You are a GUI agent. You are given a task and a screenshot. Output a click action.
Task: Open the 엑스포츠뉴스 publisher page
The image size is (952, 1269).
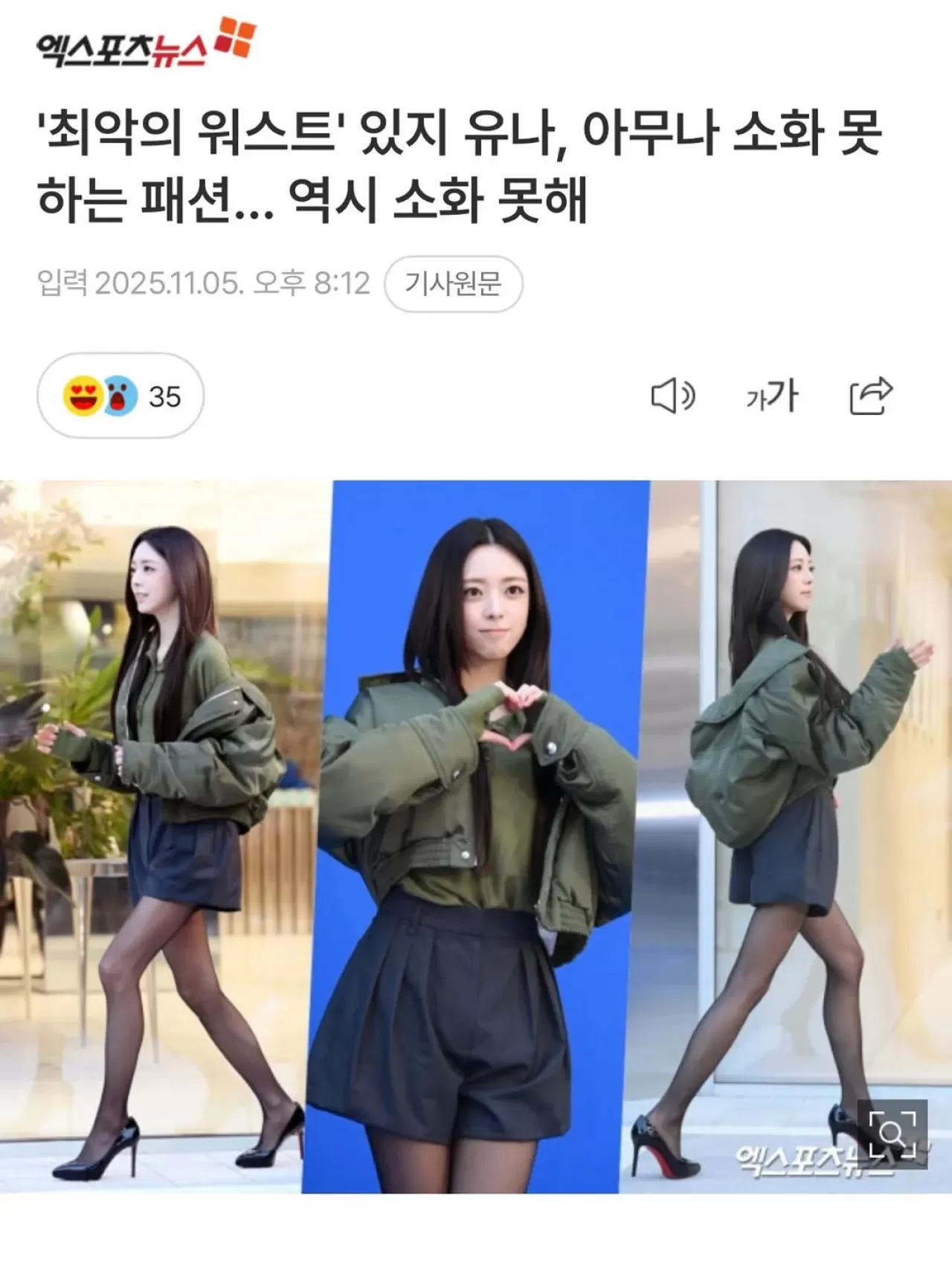(x=146, y=44)
